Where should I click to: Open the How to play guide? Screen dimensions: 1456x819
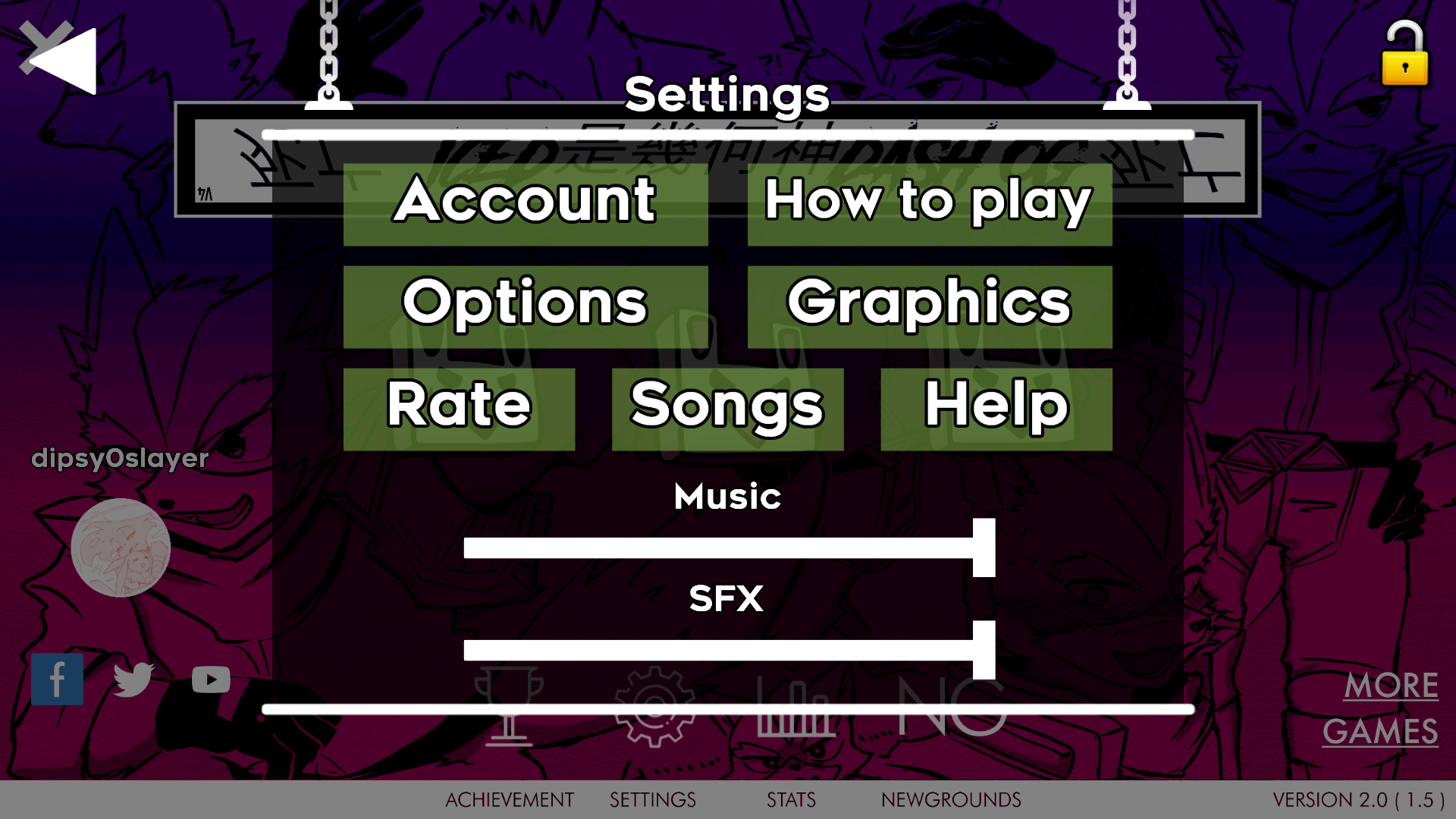[x=930, y=204]
